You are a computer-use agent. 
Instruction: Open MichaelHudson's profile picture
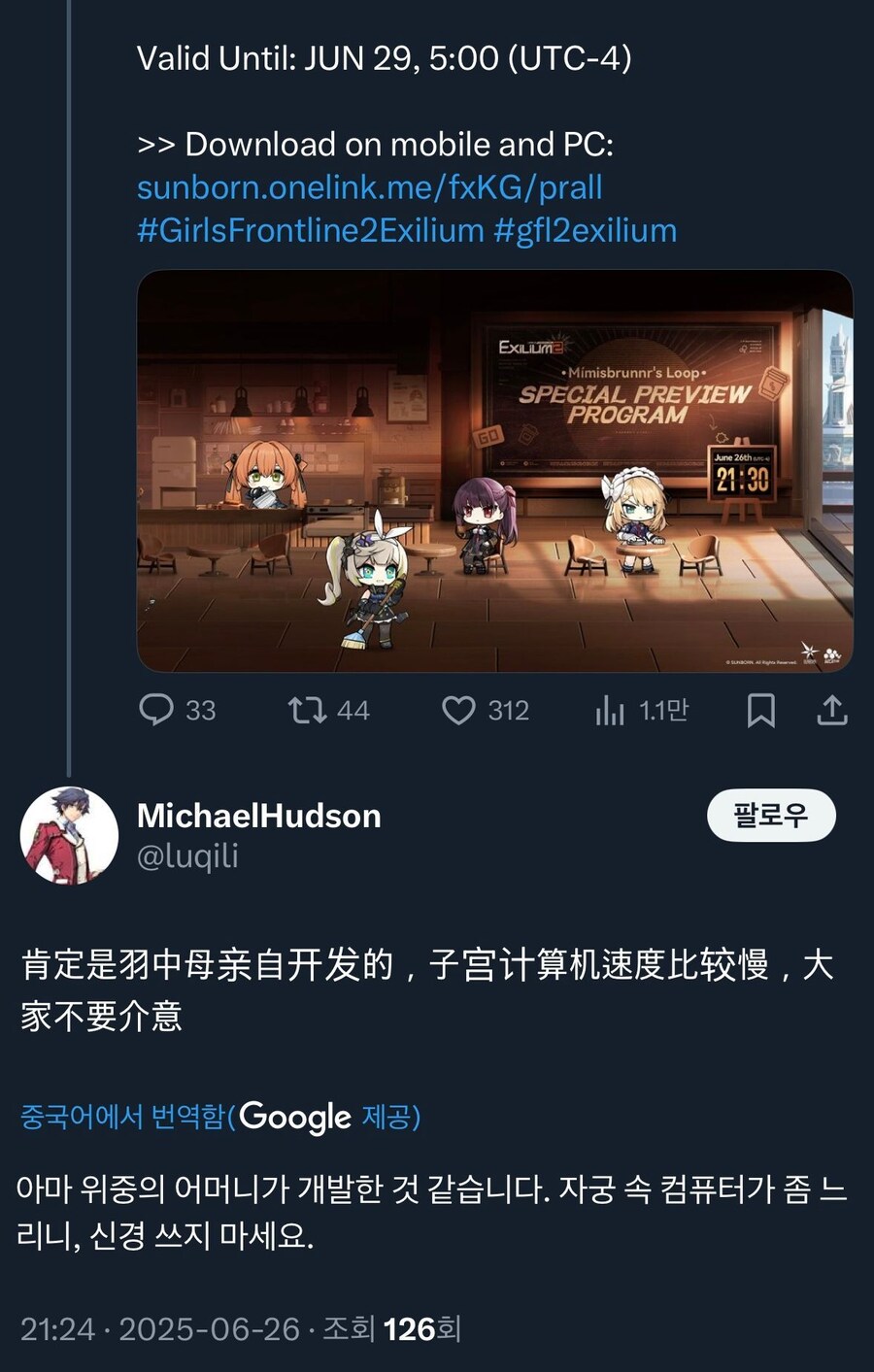pyautogui.click(x=69, y=835)
